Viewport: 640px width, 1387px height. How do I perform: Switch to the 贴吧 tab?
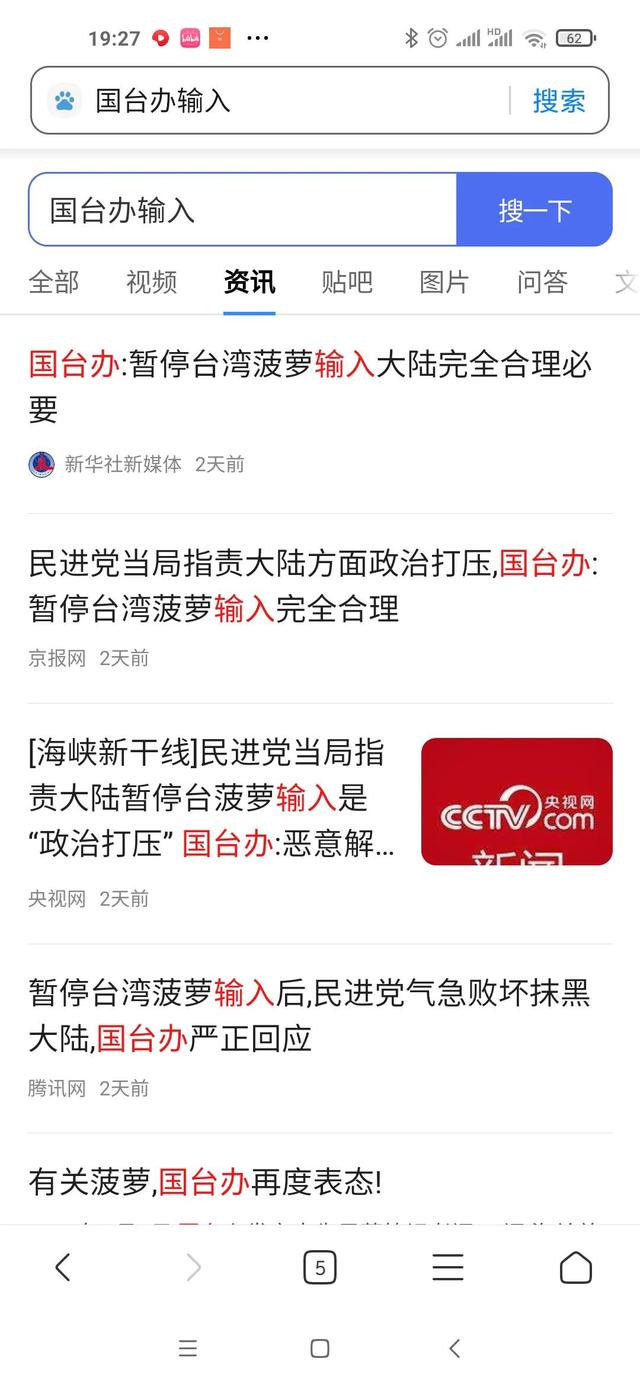pyautogui.click(x=347, y=282)
